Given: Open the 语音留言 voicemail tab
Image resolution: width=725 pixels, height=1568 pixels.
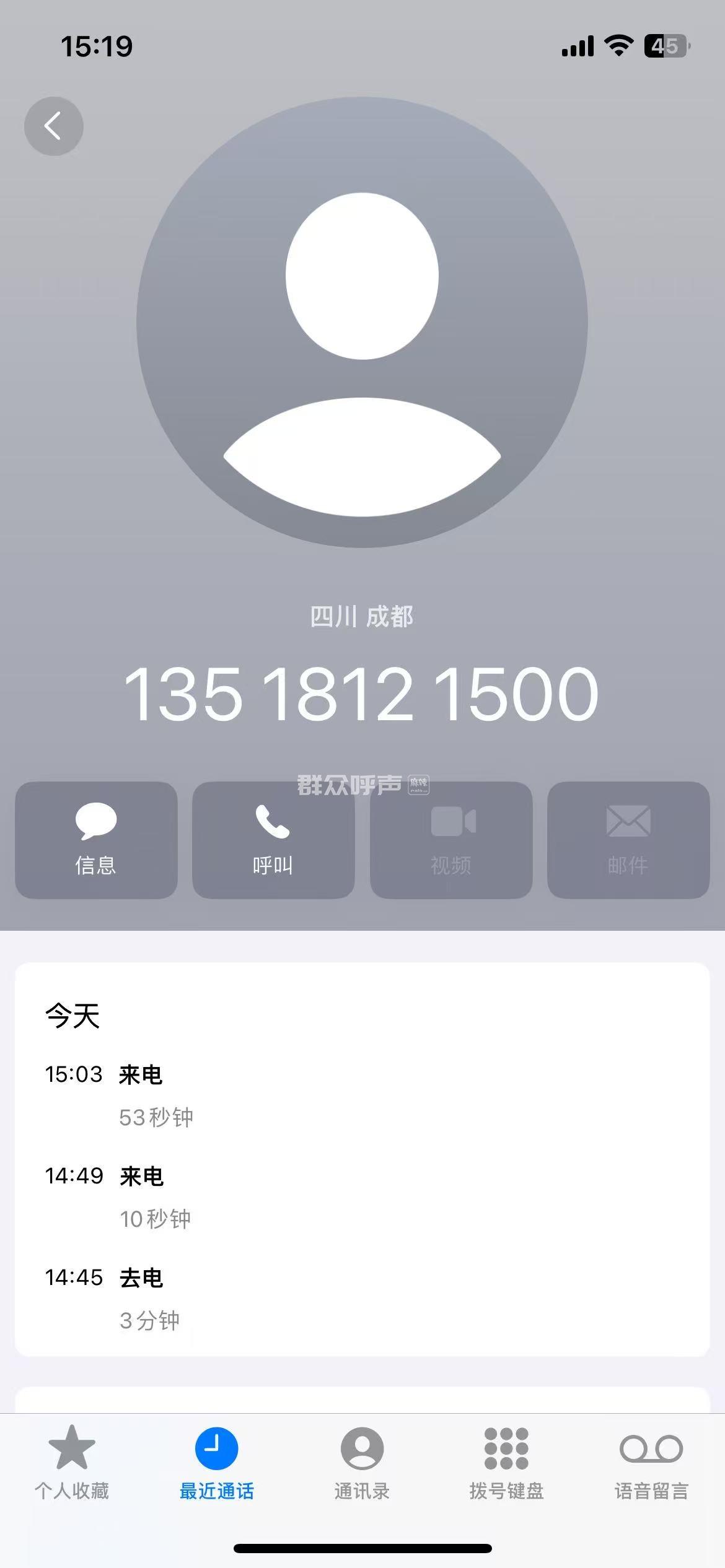Looking at the screenshot, I should click(651, 1463).
